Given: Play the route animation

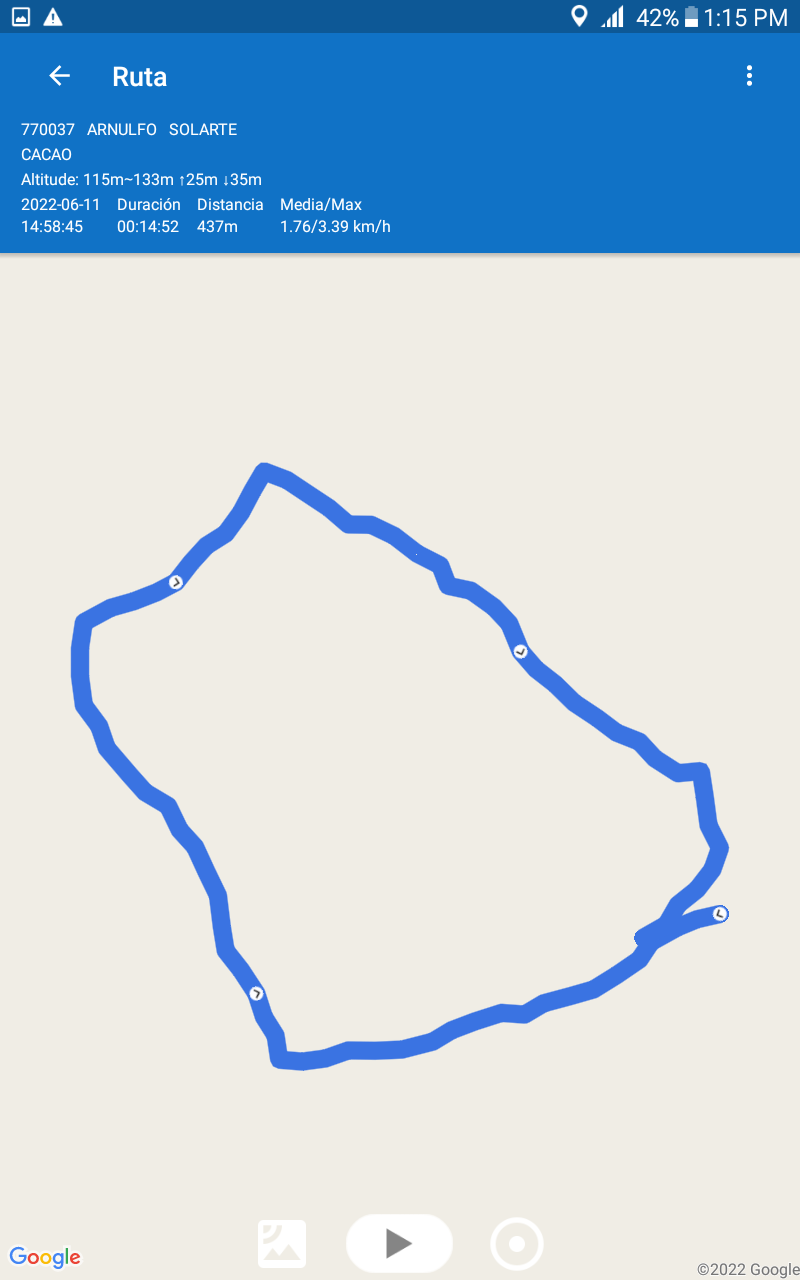Looking at the screenshot, I should [399, 1243].
